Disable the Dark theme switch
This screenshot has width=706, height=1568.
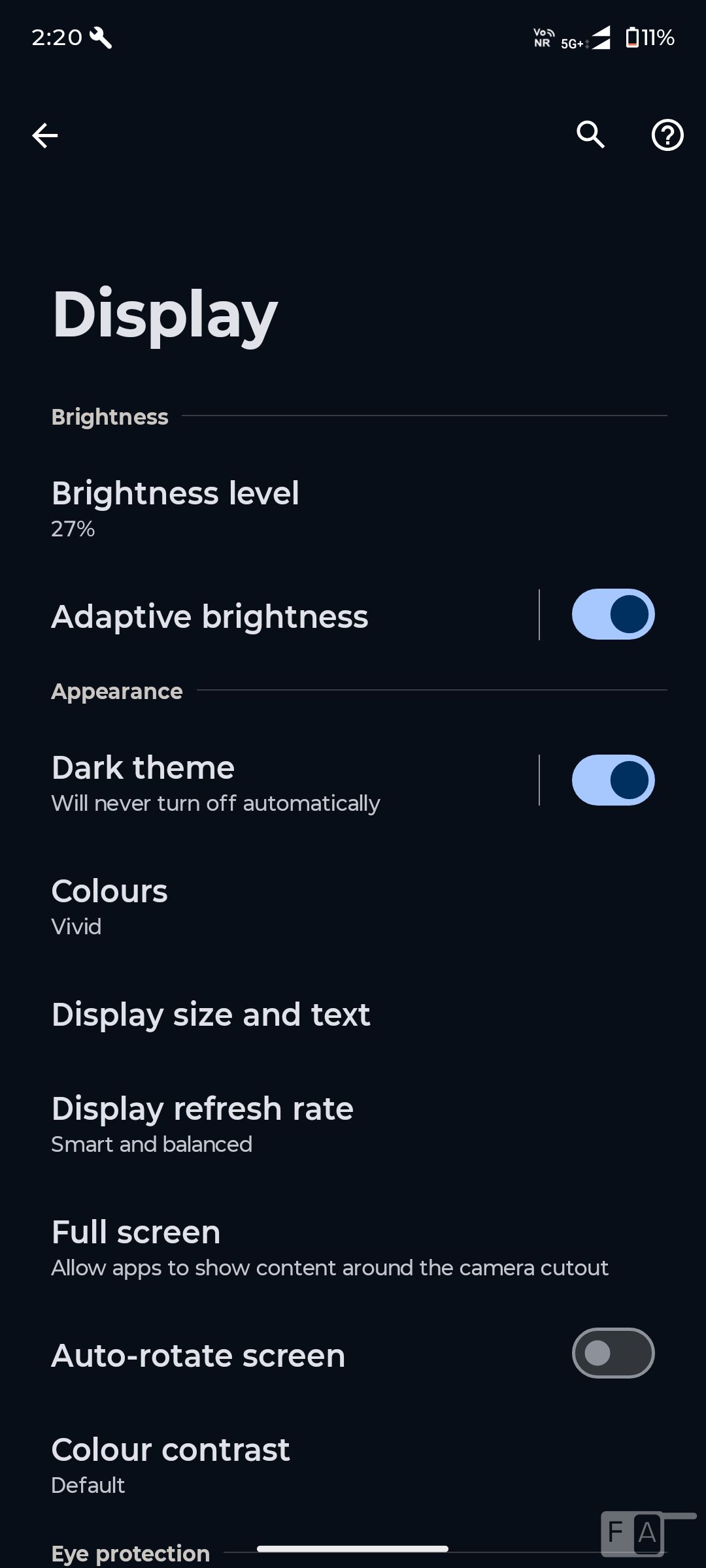point(613,780)
